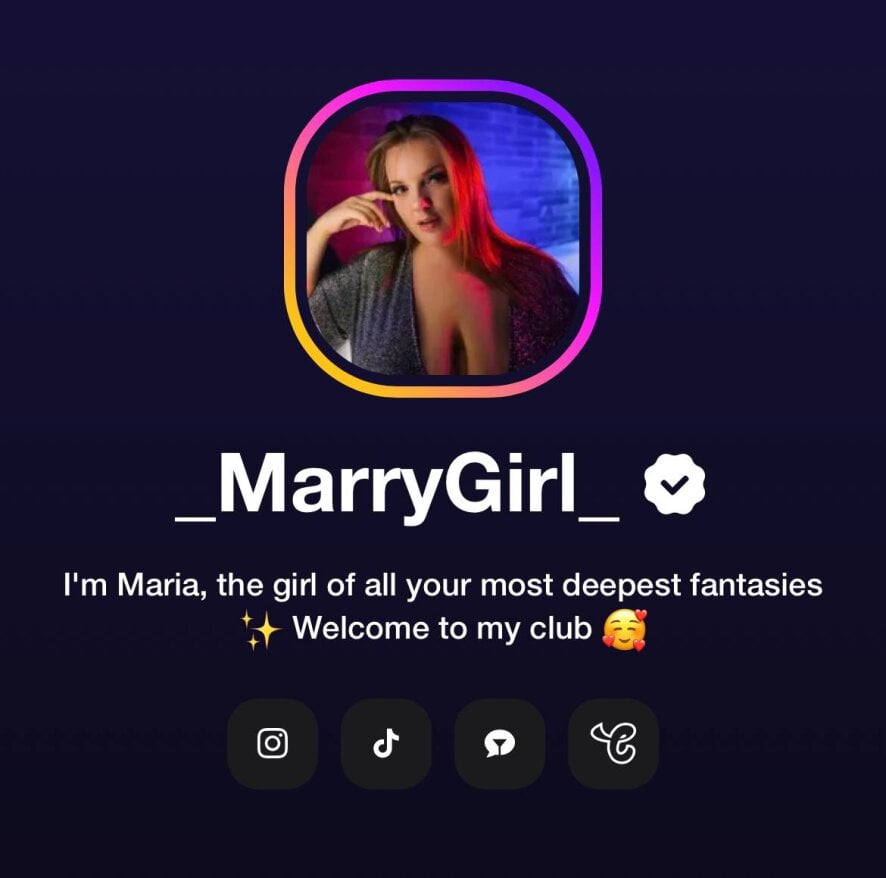Tap the speech bubble social icon
The image size is (886, 878).
(499, 743)
